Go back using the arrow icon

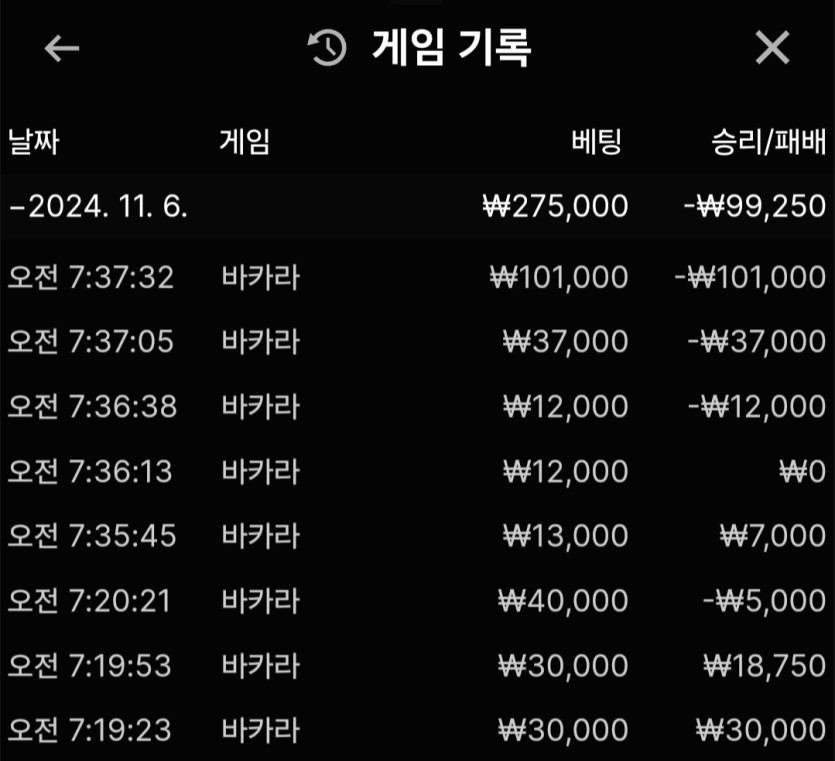[62, 47]
